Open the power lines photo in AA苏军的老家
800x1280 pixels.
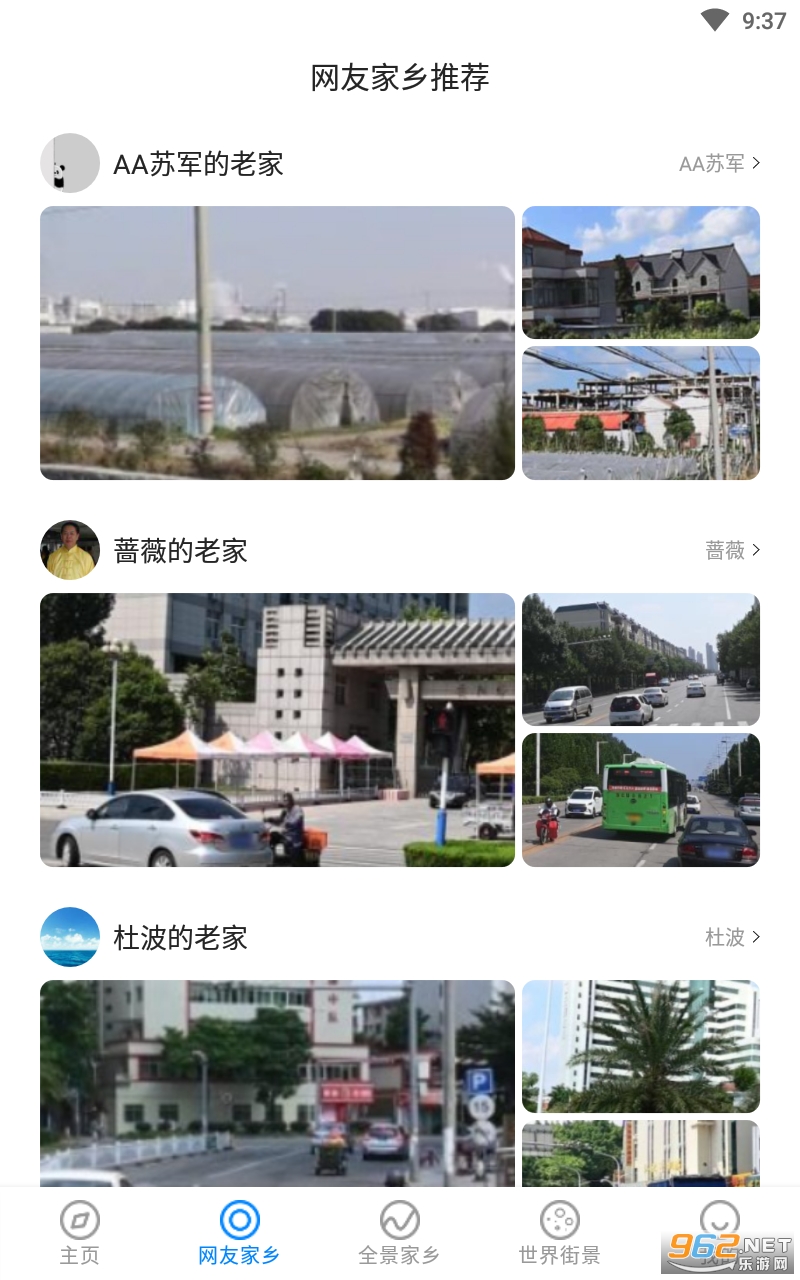coord(641,413)
